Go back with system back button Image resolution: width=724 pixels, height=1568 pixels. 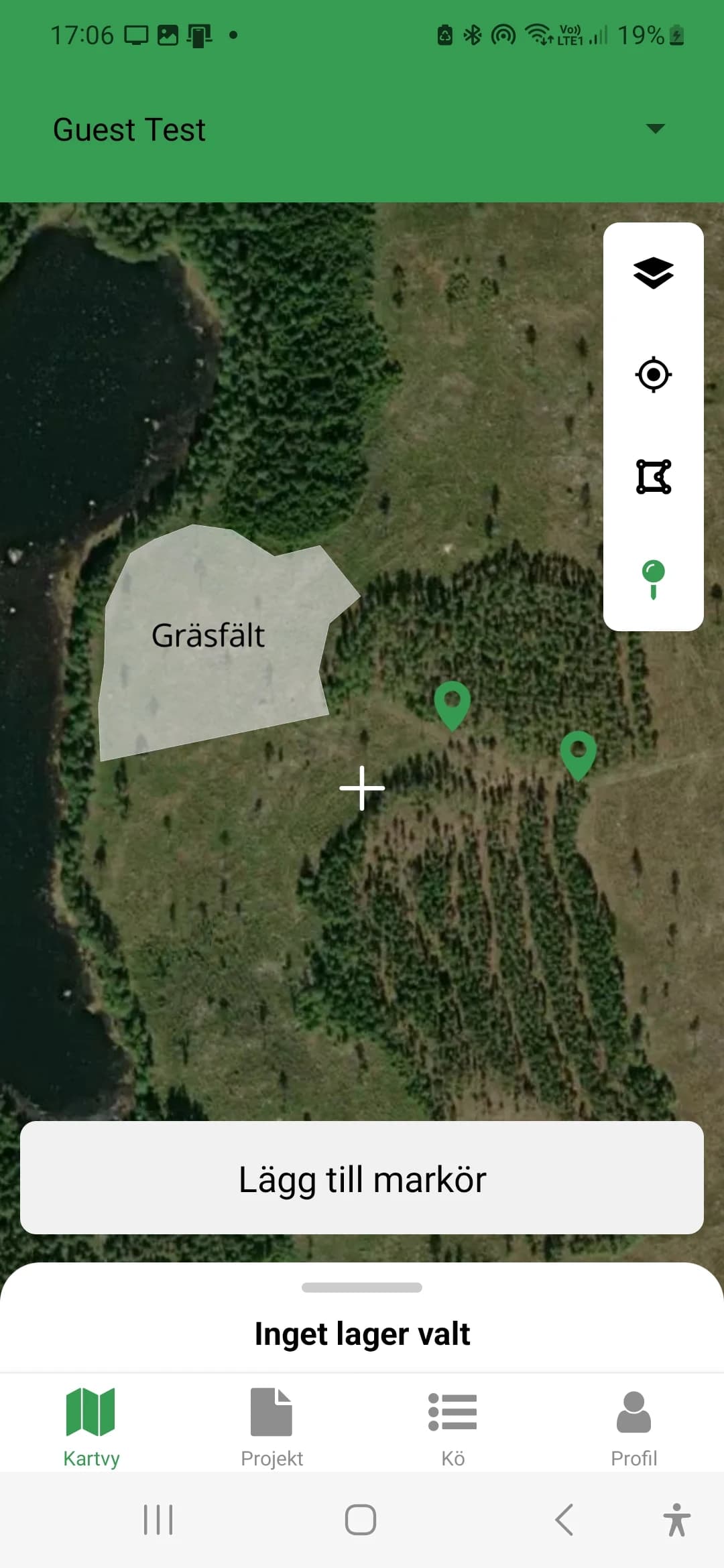564,1519
